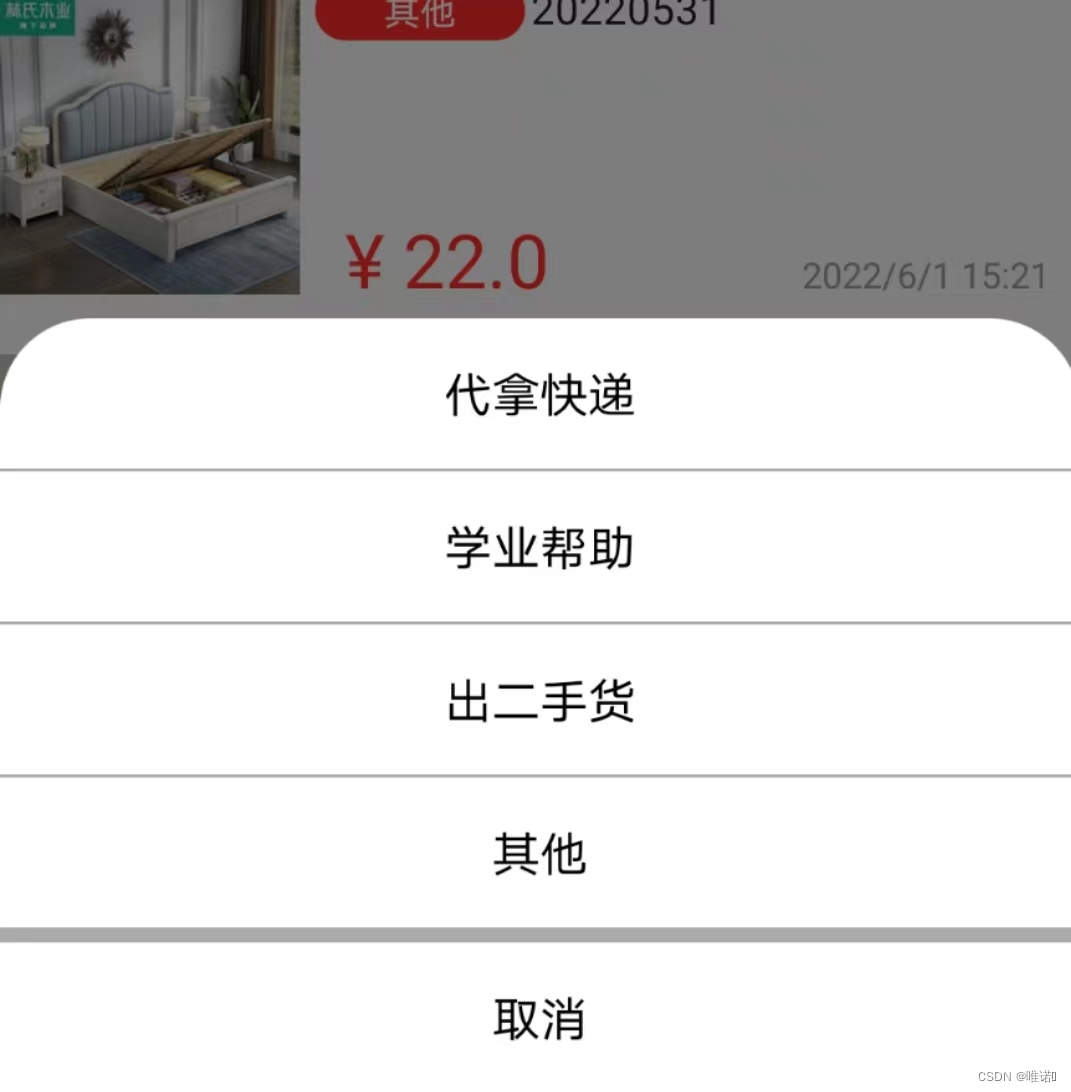Viewport: 1071px width, 1092px height.
Task: Pick 其他 in the category popup
Action: coord(540,855)
